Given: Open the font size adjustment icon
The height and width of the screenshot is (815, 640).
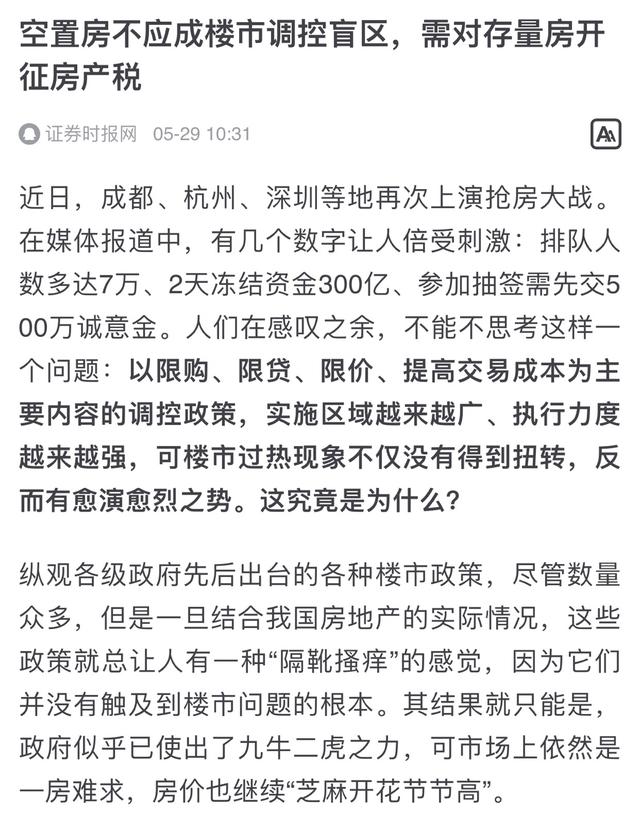Looking at the screenshot, I should click(606, 135).
